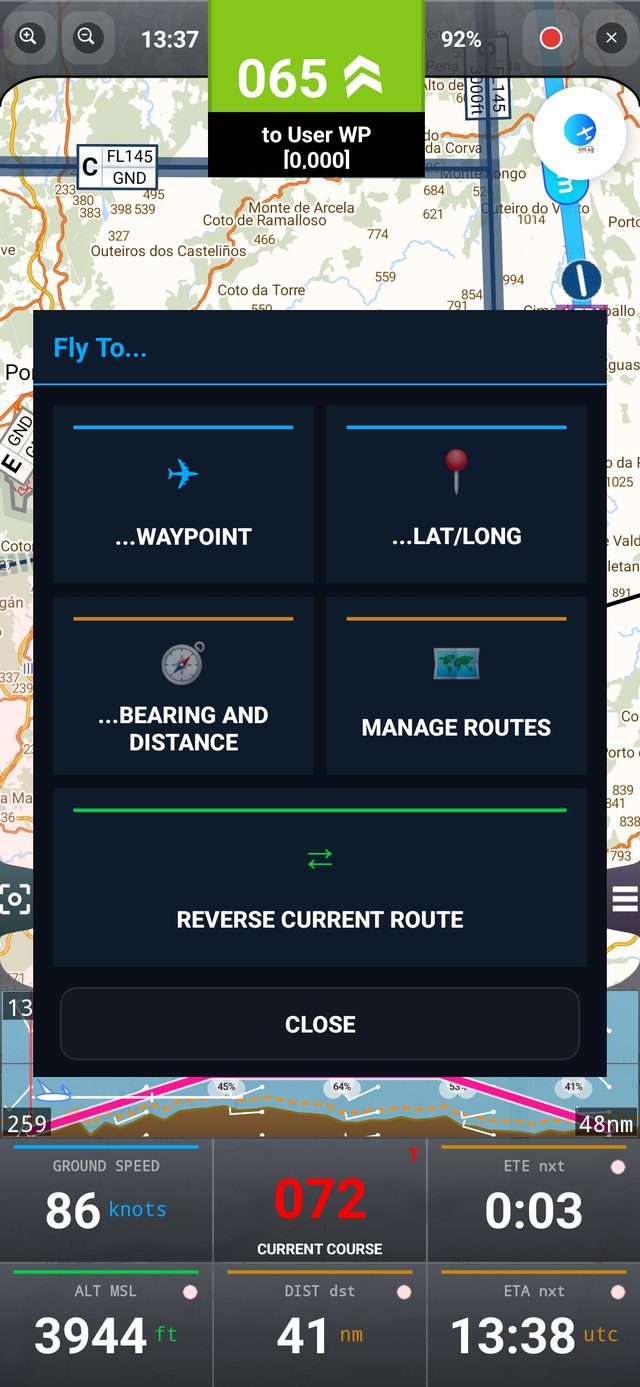640x1387 pixels.
Task: Open the hamburger menu on right edge
Action: (625, 899)
